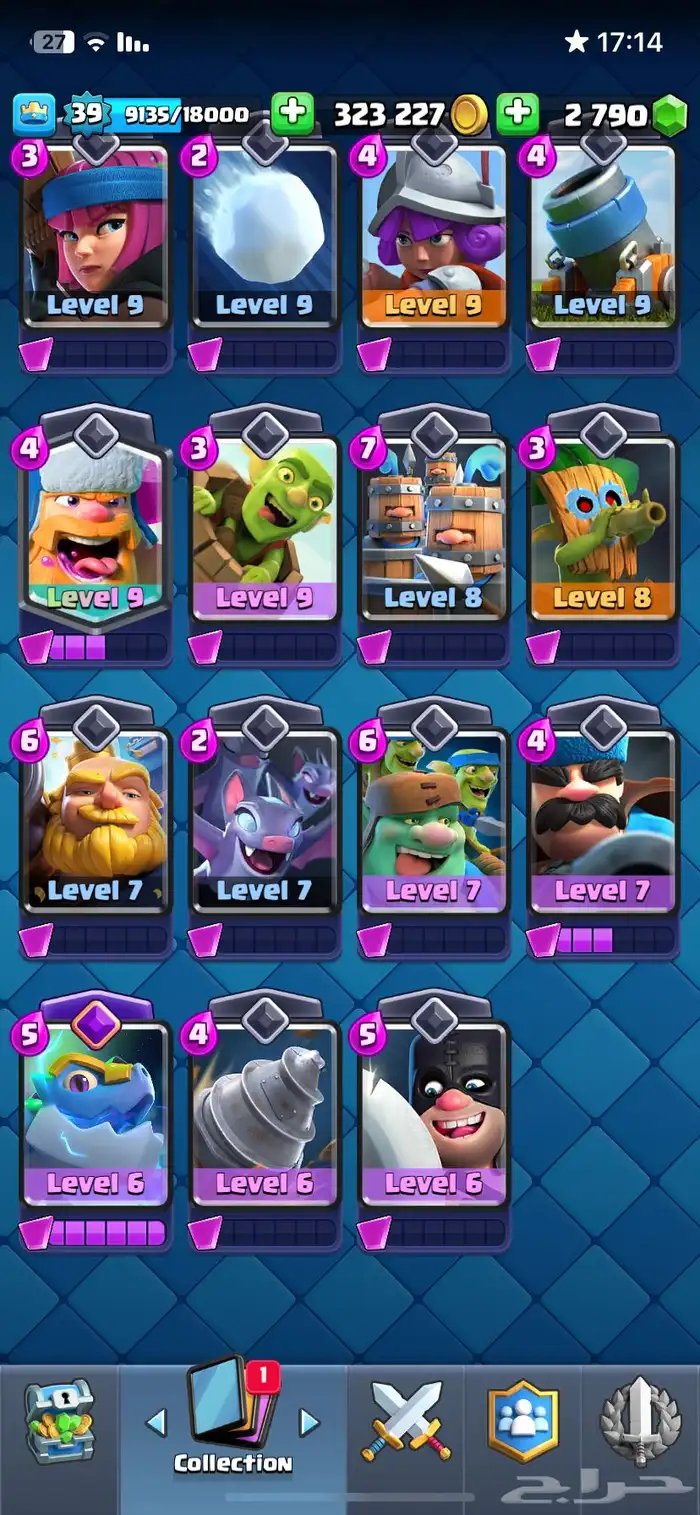The height and width of the screenshot is (1515, 700).
Task: Open the player level crown icon
Action: click(x=34, y=115)
